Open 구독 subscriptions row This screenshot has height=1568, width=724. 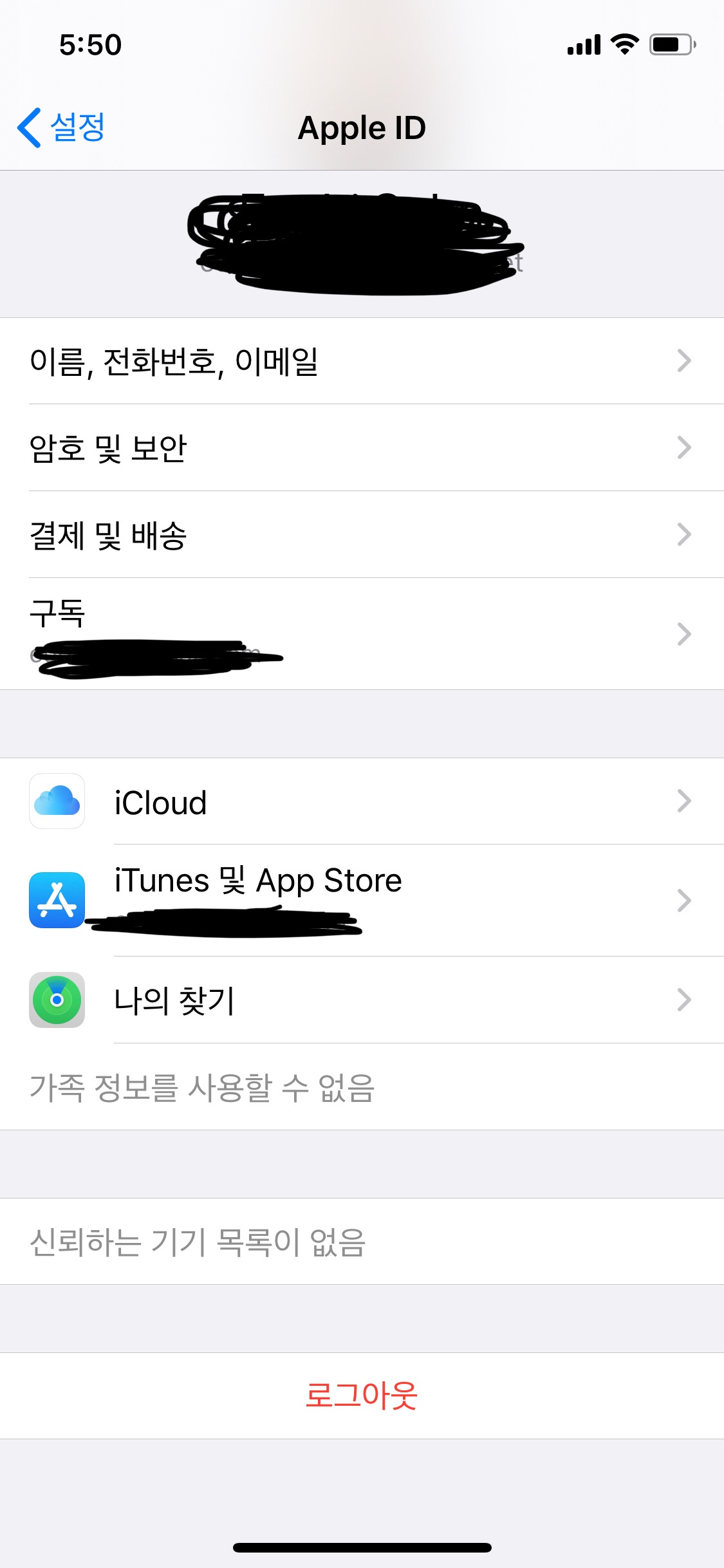click(360, 633)
